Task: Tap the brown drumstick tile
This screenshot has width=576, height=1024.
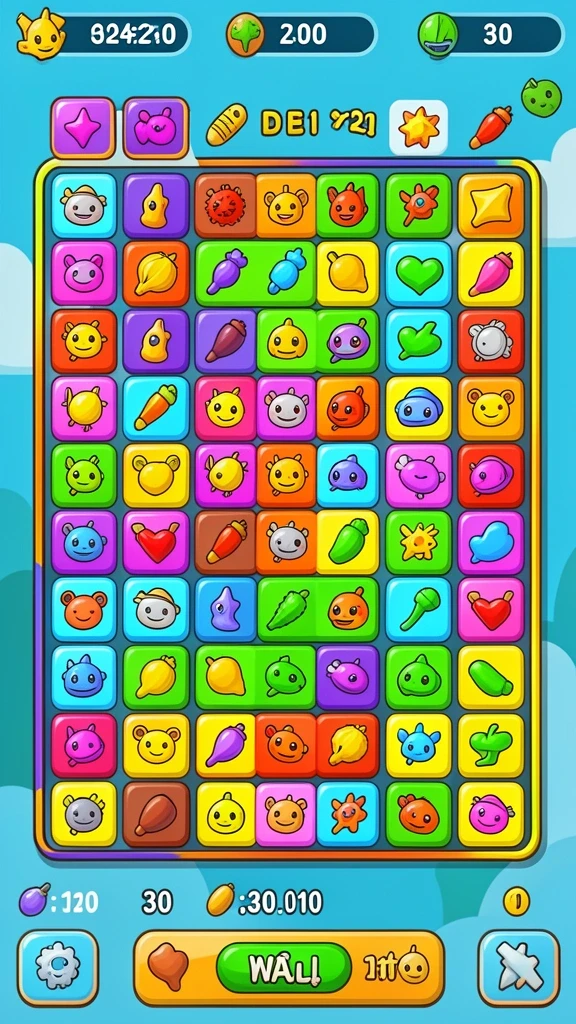Action: pyautogui.click(x=155, y=814)
